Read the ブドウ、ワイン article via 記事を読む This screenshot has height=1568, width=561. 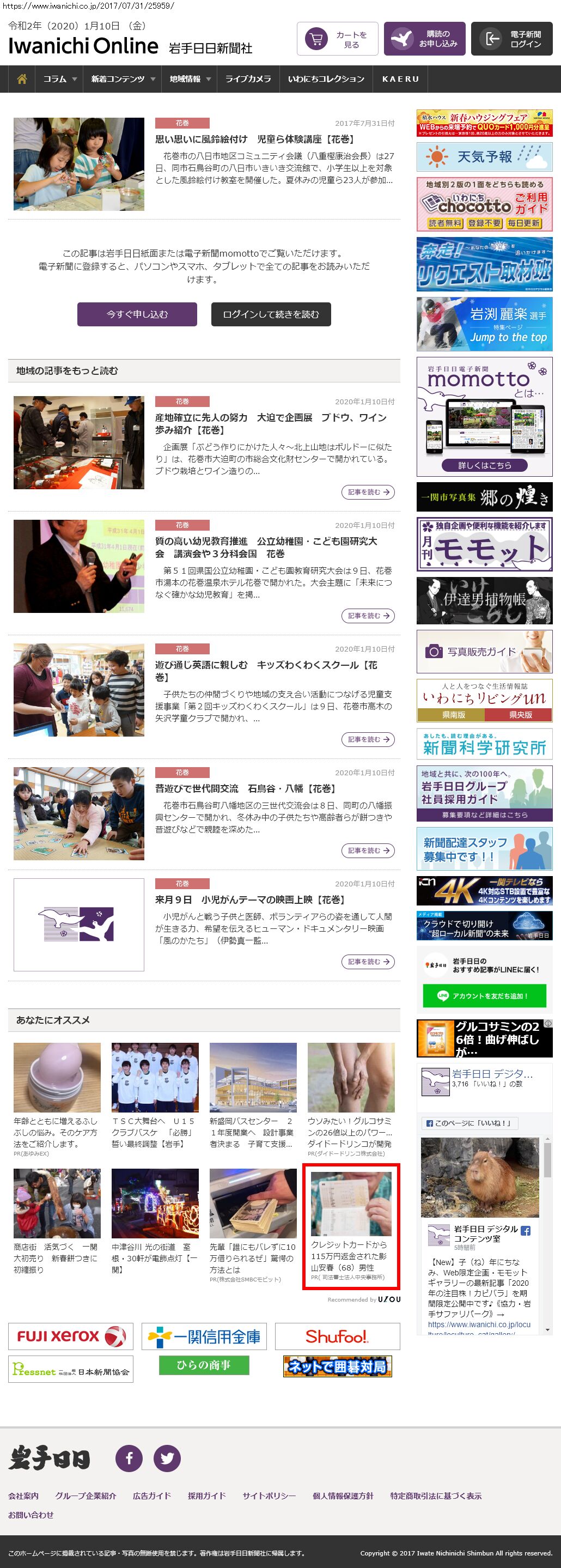pos(368,492)
